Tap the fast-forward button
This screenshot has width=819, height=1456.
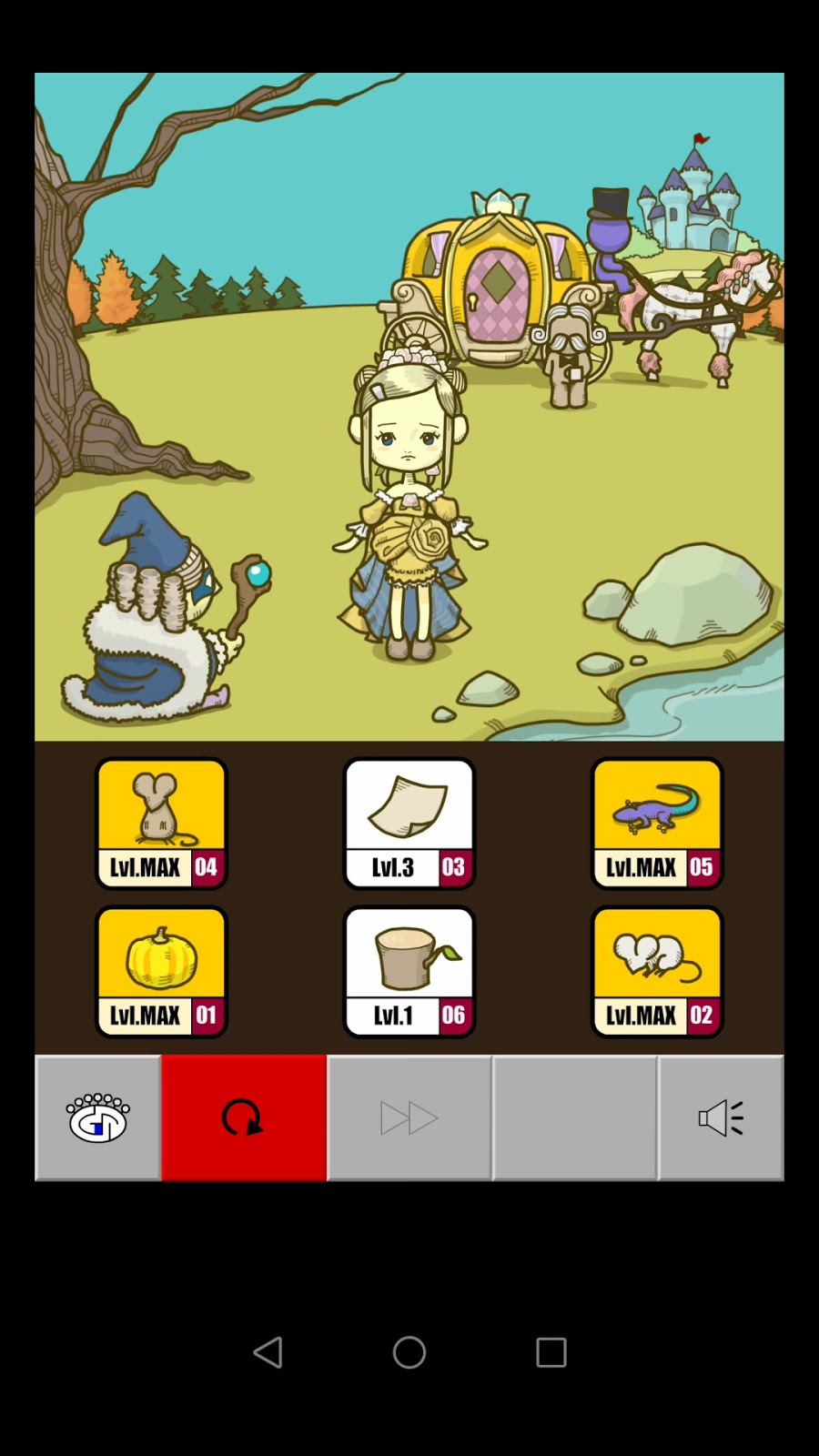[409, 1117]
